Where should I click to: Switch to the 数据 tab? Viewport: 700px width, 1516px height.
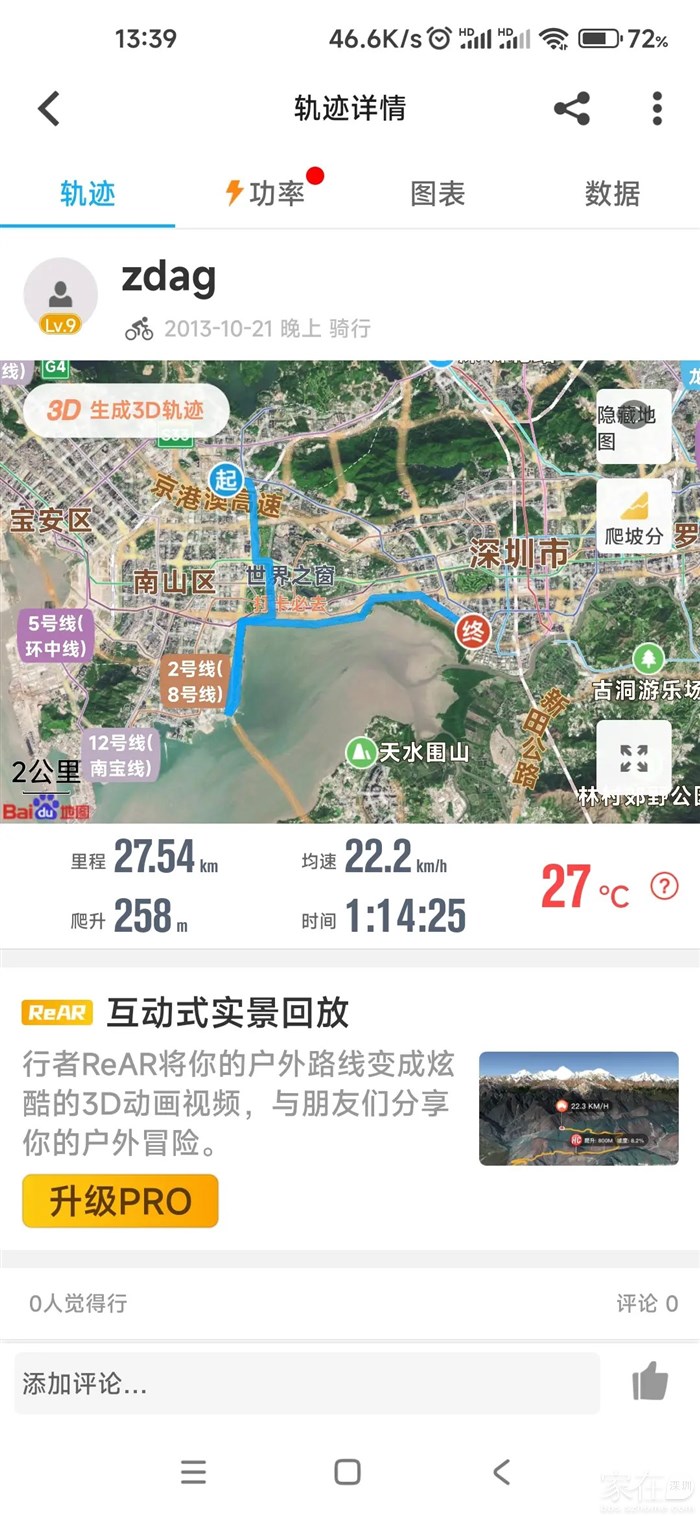pyautogui.click(x=612, y=193)
